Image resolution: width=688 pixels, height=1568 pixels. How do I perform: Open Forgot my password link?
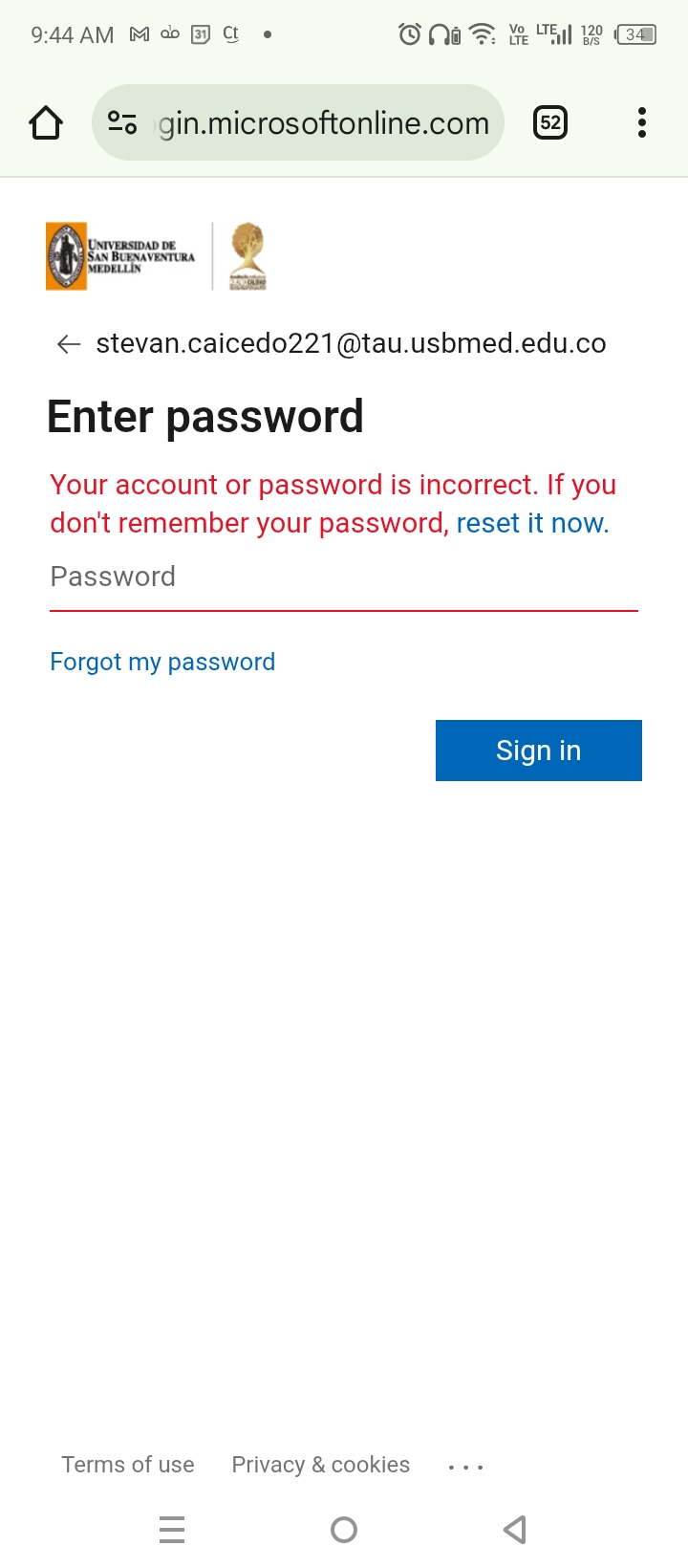tap(162, 662)
